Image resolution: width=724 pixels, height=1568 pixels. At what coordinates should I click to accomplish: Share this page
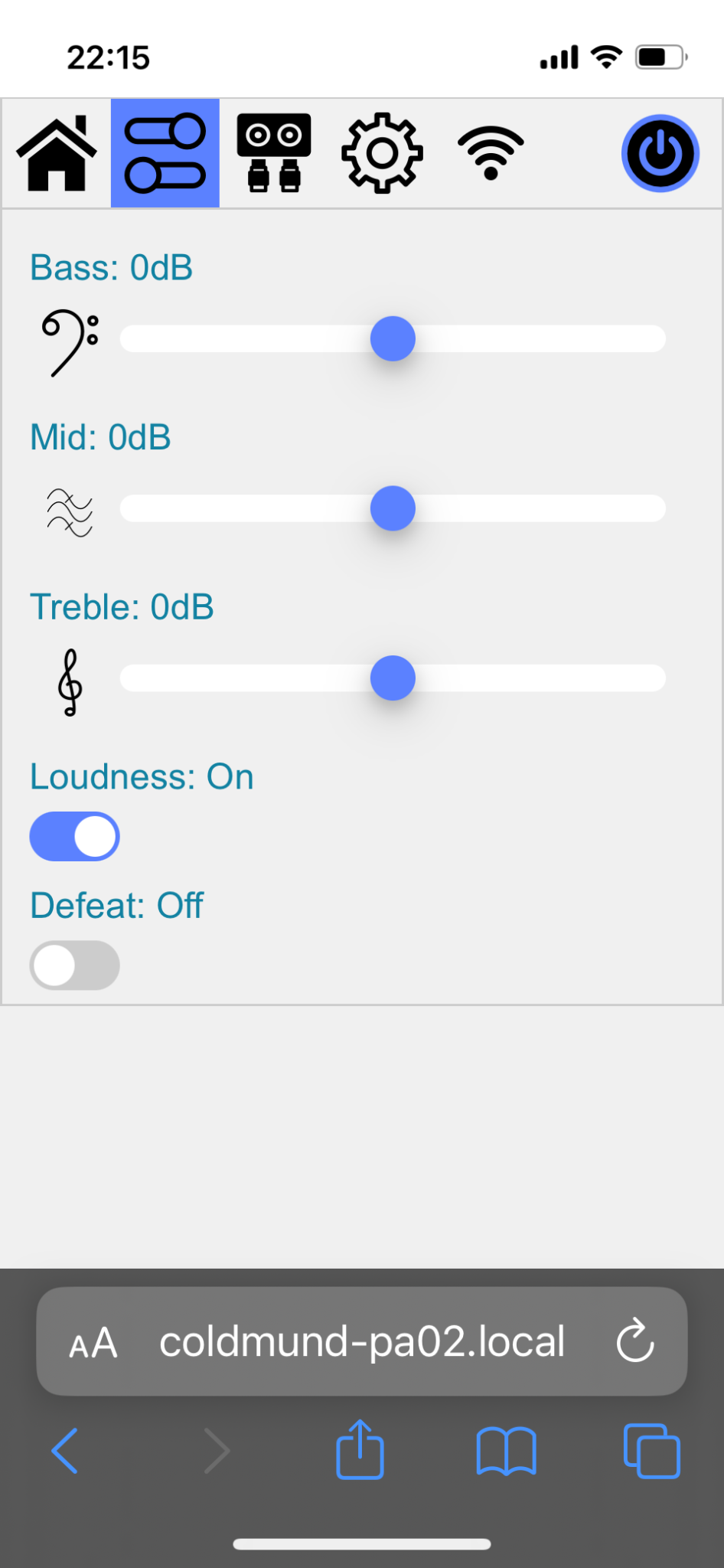click(360, 1449)
